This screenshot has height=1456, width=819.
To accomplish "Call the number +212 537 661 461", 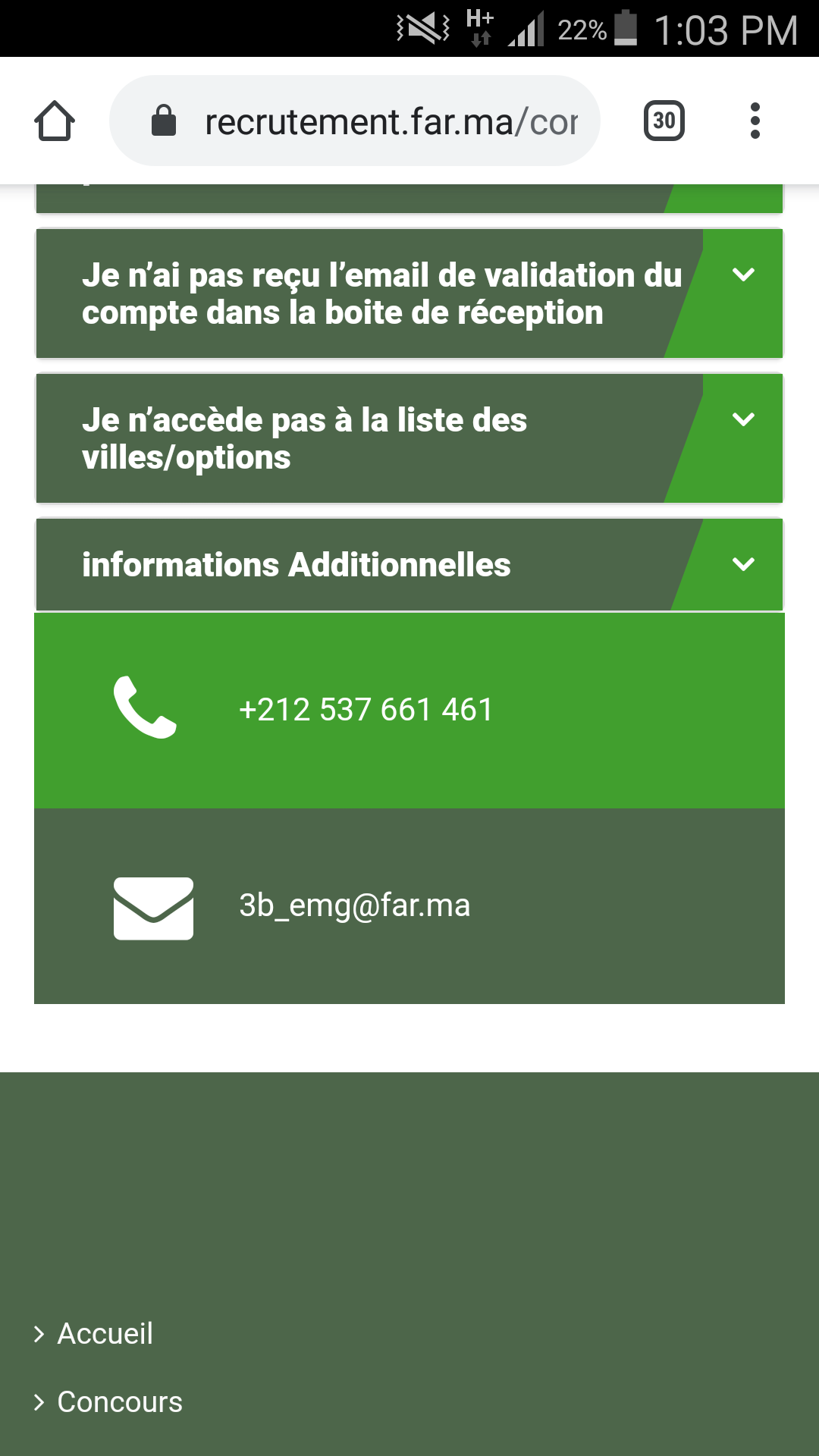I will 366,710.
